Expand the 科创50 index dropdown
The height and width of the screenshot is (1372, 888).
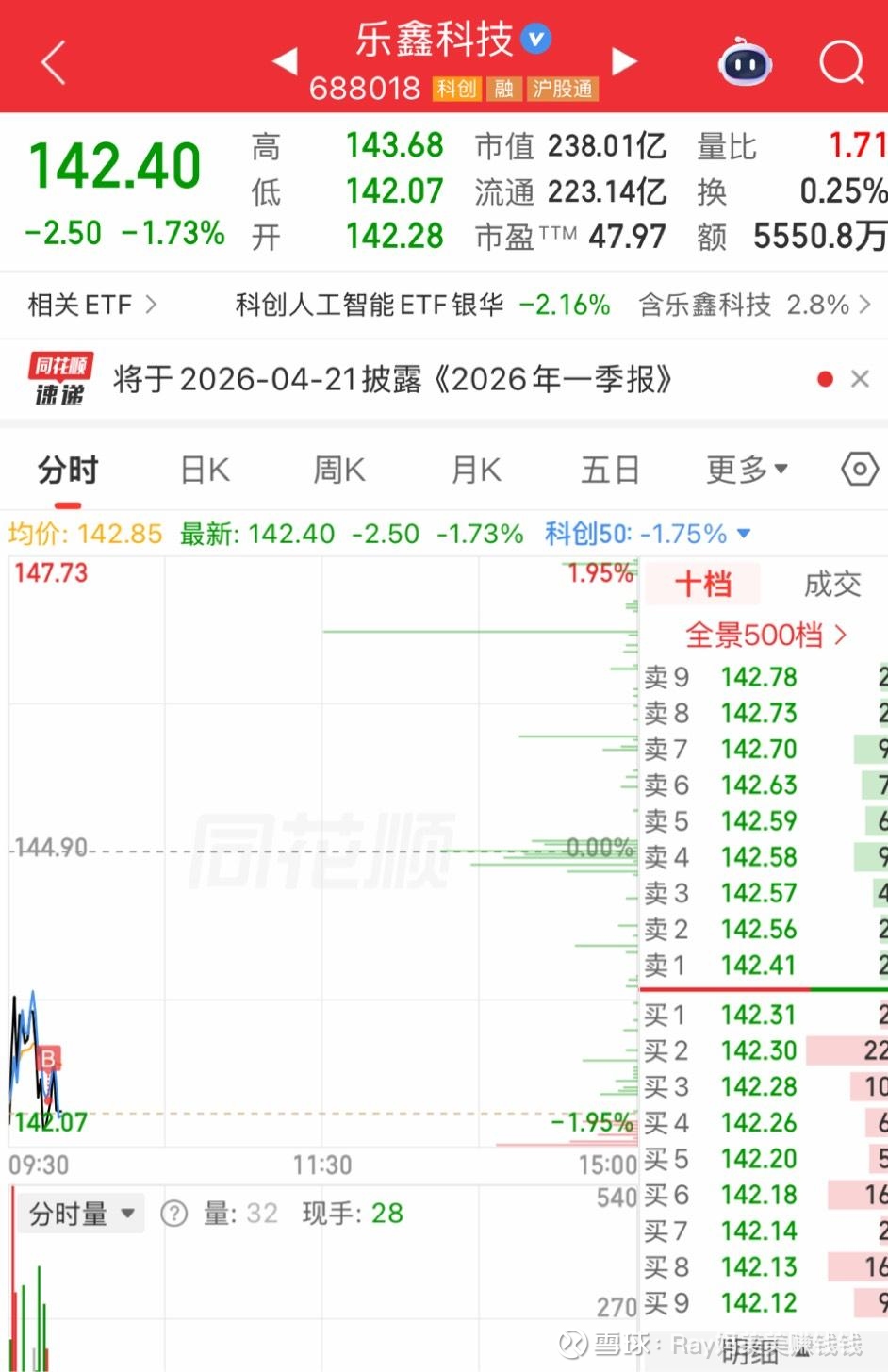click(744, 534)
